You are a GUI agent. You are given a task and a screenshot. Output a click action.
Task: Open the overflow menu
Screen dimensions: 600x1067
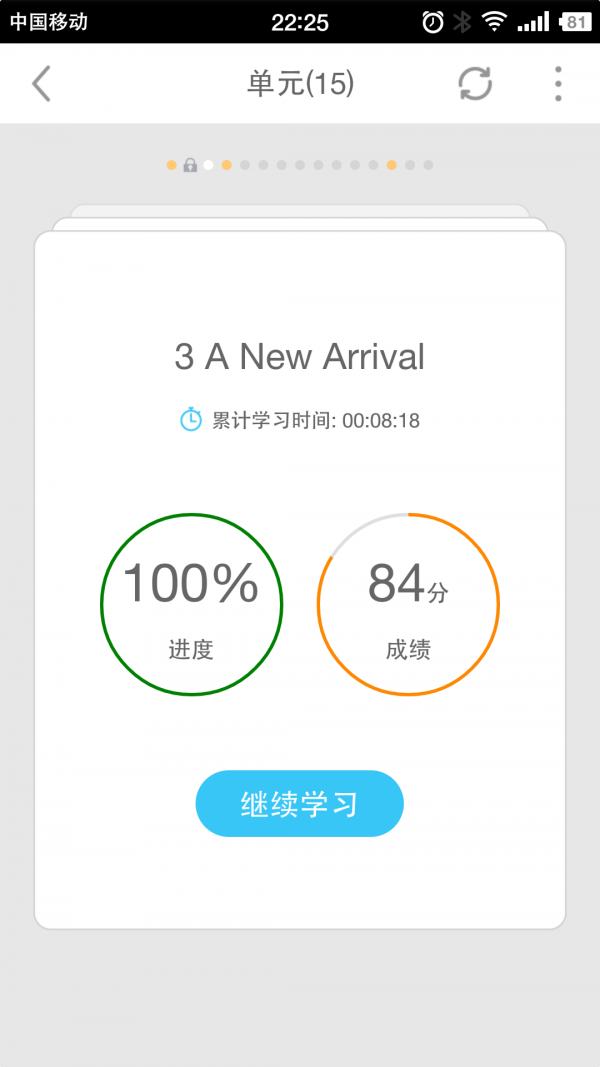[558, 84]
